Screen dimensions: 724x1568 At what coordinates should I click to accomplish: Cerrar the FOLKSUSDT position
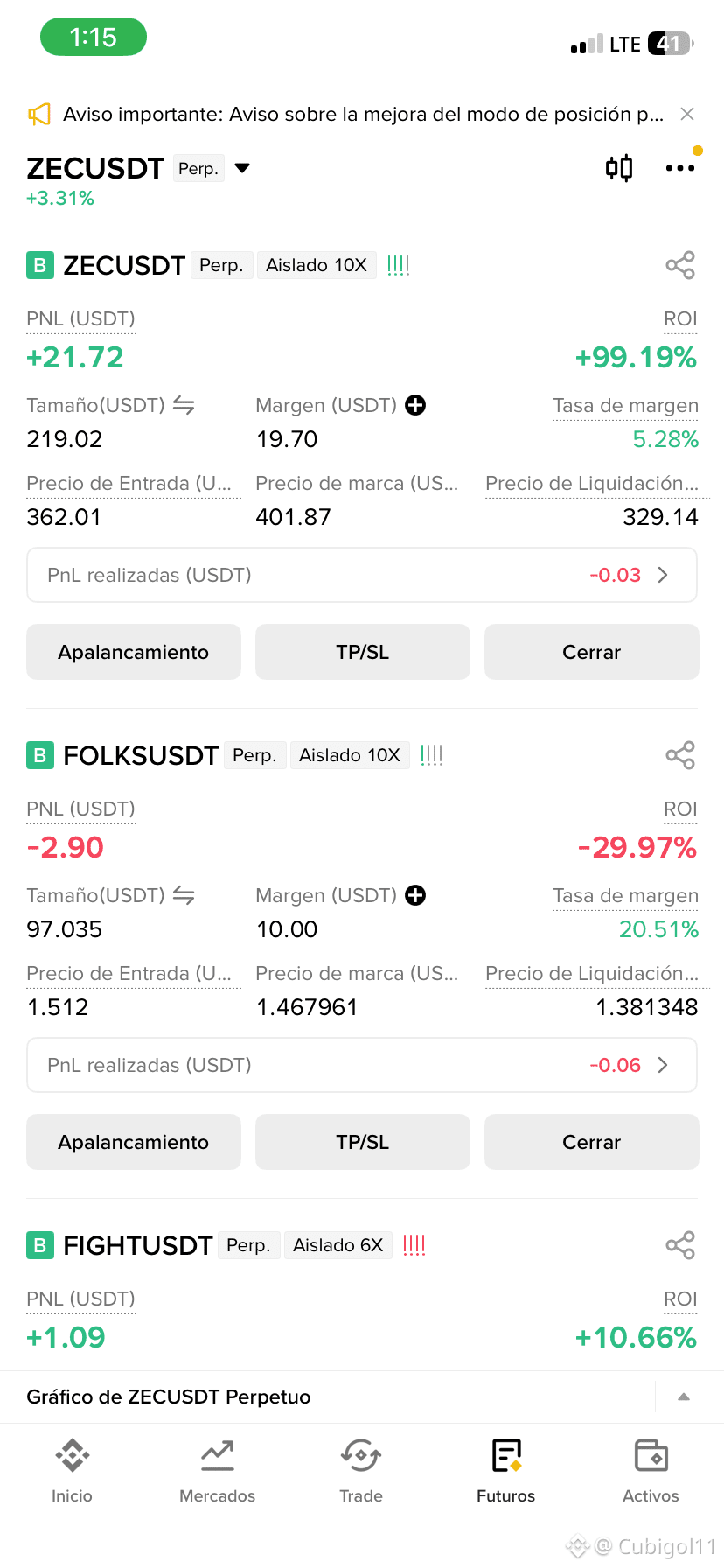(592, 1142)
